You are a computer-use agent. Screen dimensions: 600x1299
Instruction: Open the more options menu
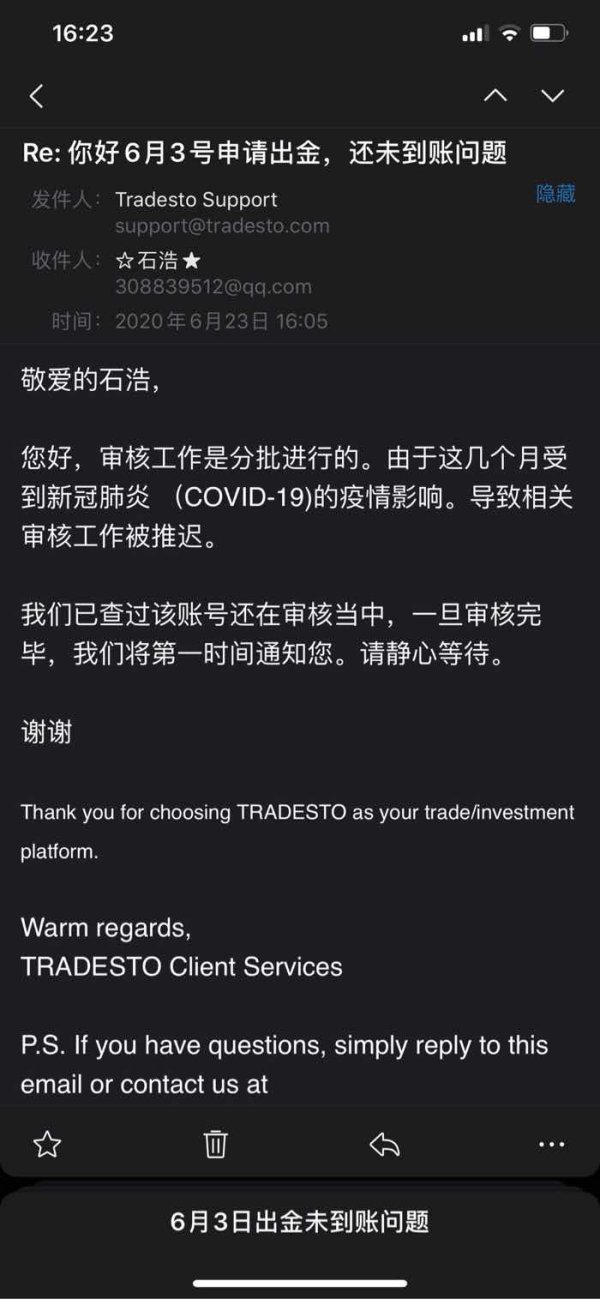552,1145
